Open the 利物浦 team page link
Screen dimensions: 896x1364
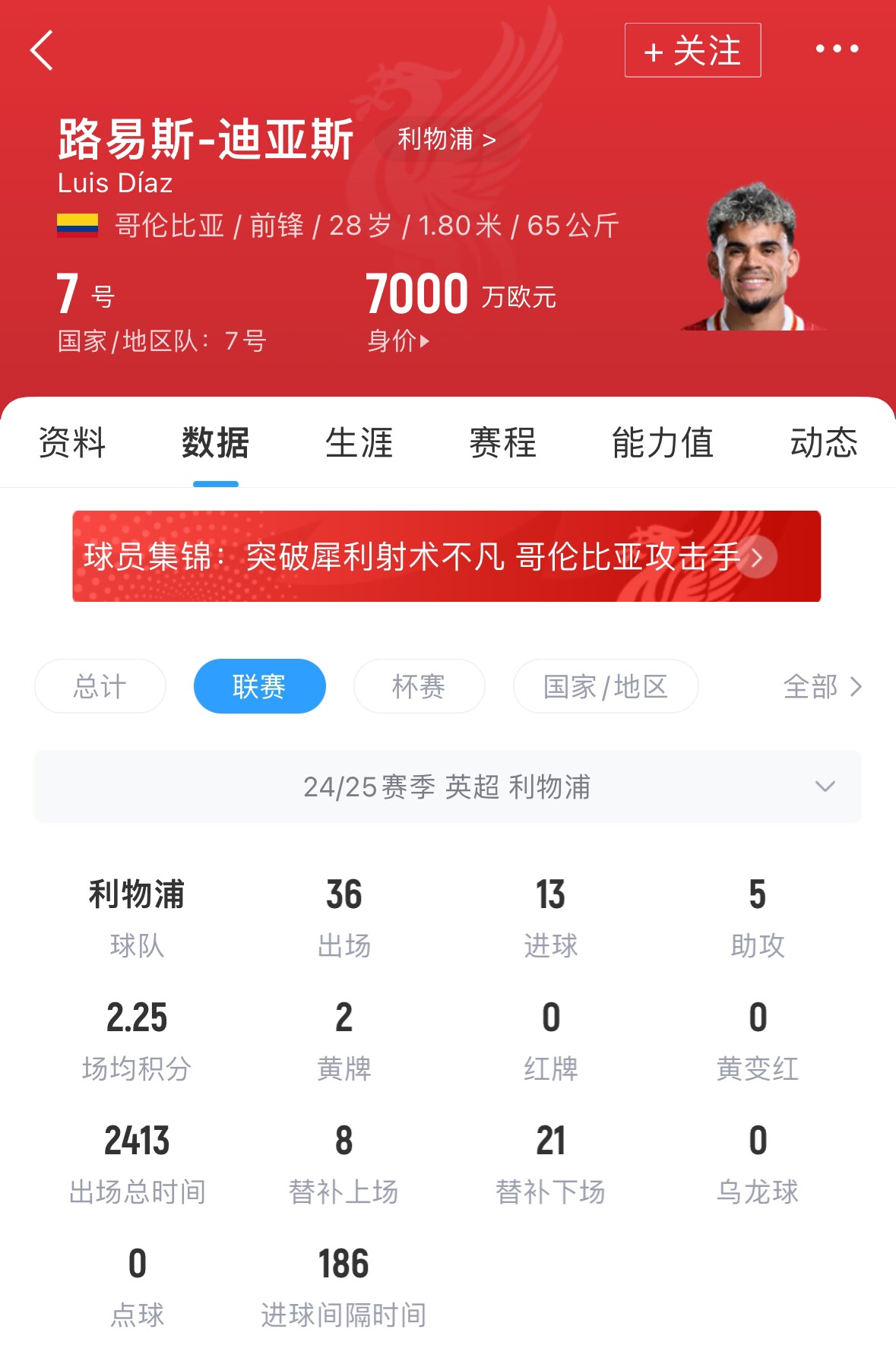446,139
